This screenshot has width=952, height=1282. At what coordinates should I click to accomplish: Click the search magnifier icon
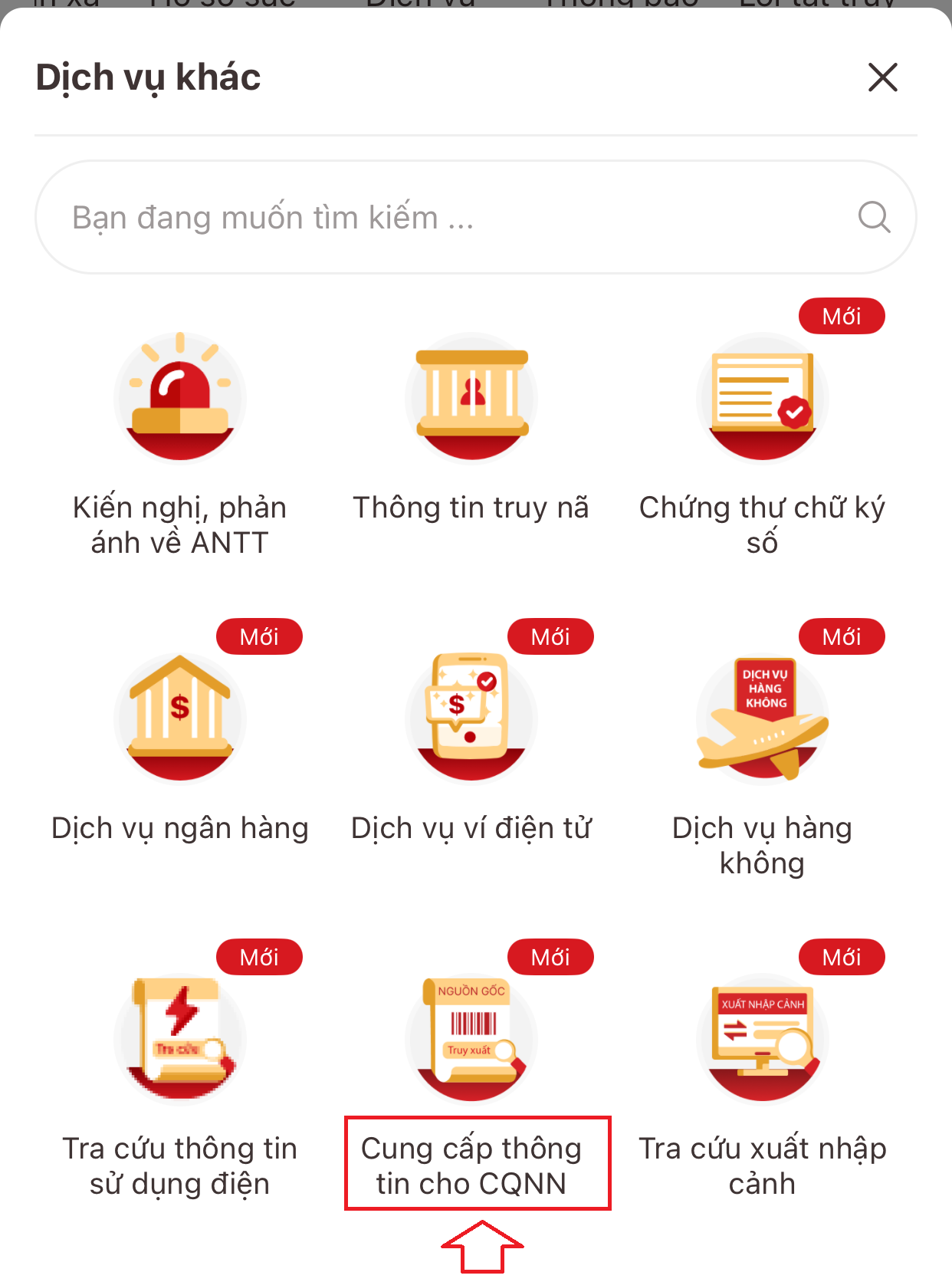(x=872, y=217)
